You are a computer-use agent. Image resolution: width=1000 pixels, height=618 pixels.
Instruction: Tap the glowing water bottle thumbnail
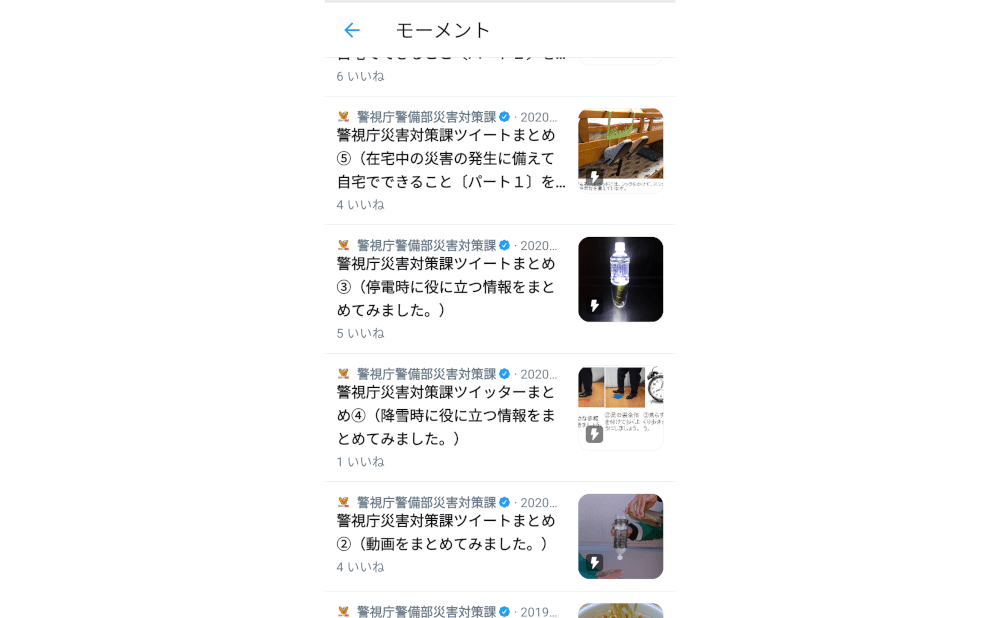tap(620, 279)
